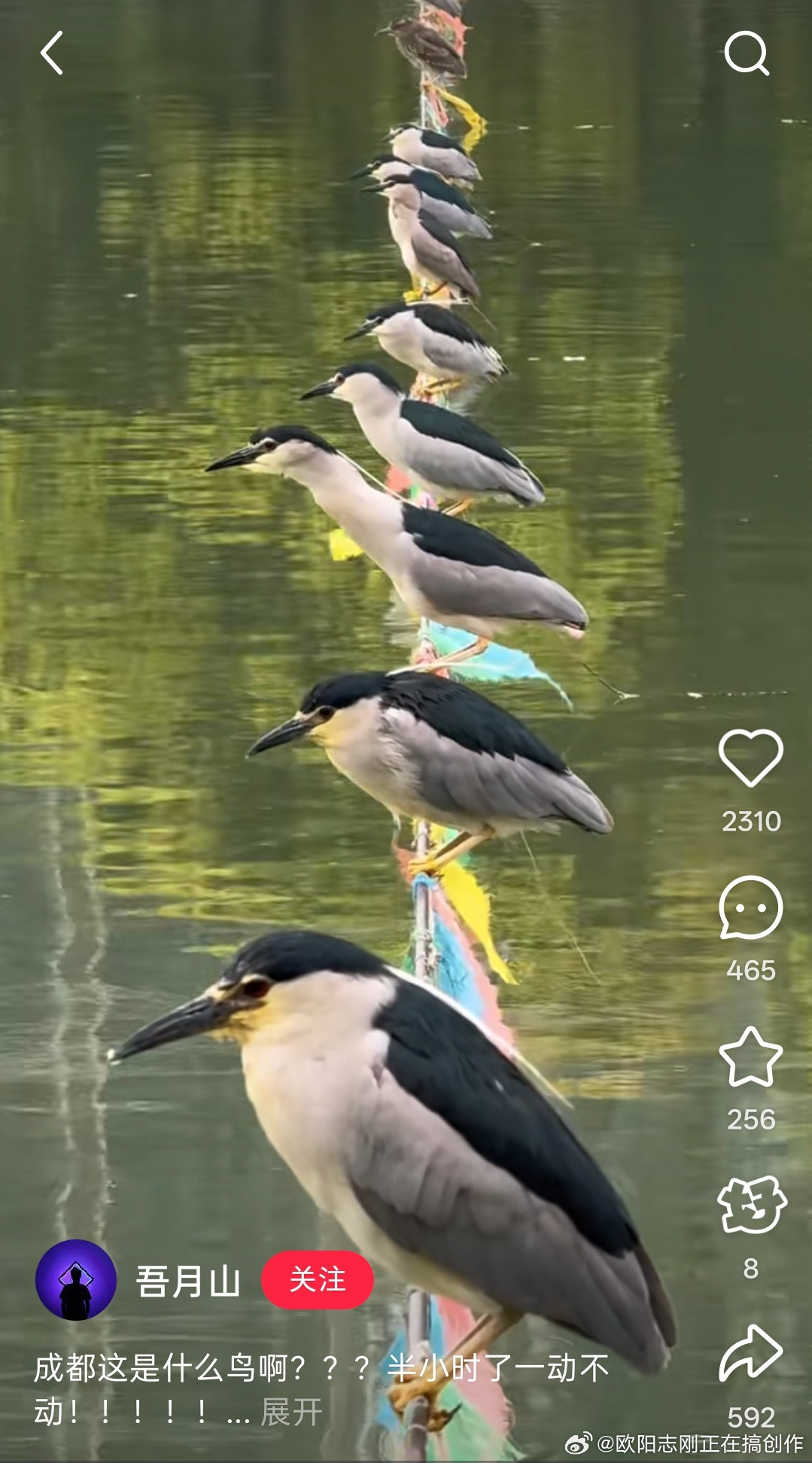Go back using the top-left arrow
Image resolution: width=812 pixels, height=1463 pixels.
click(x=51, y=53)
